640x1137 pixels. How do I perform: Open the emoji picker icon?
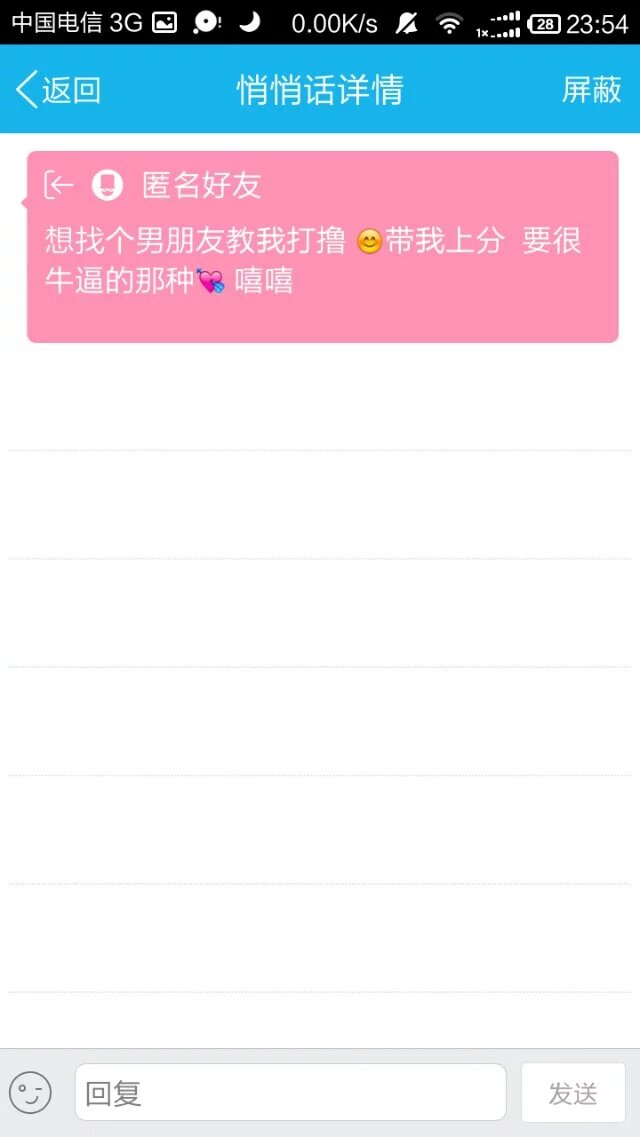click(x=31, y=1092)
